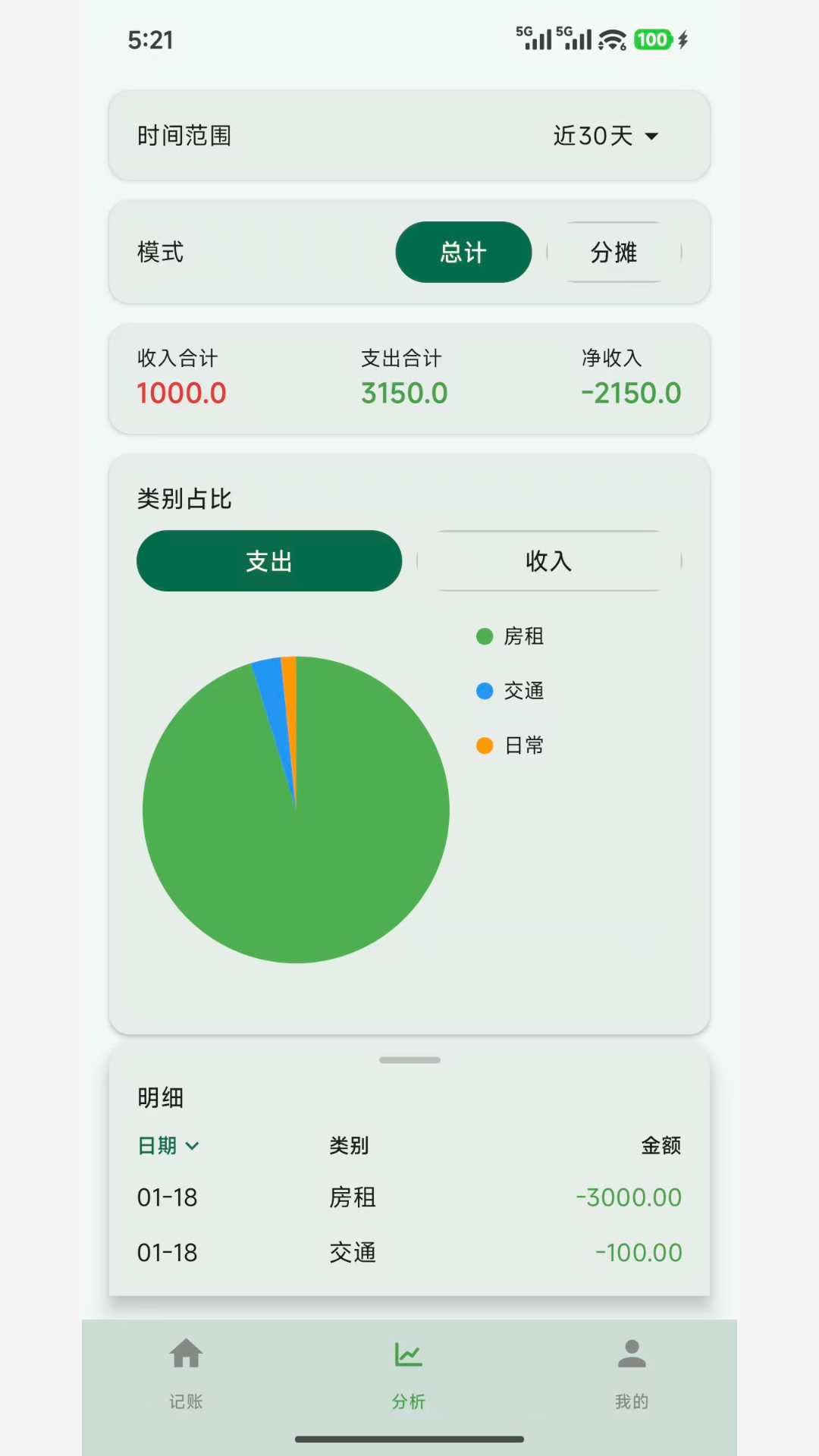
Task: Switch mode to 分摊
Action: click(614, 253)
